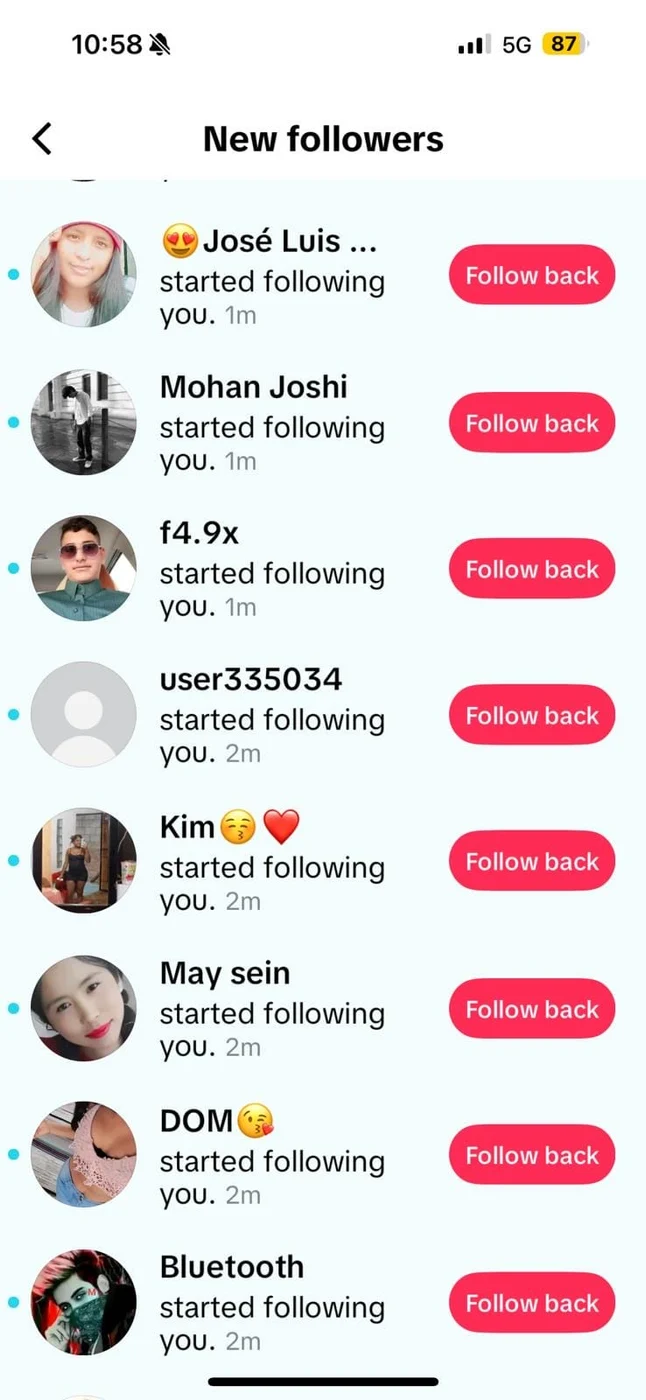Go back from New followers
The image size is (646, 1400).
[42, 139]
